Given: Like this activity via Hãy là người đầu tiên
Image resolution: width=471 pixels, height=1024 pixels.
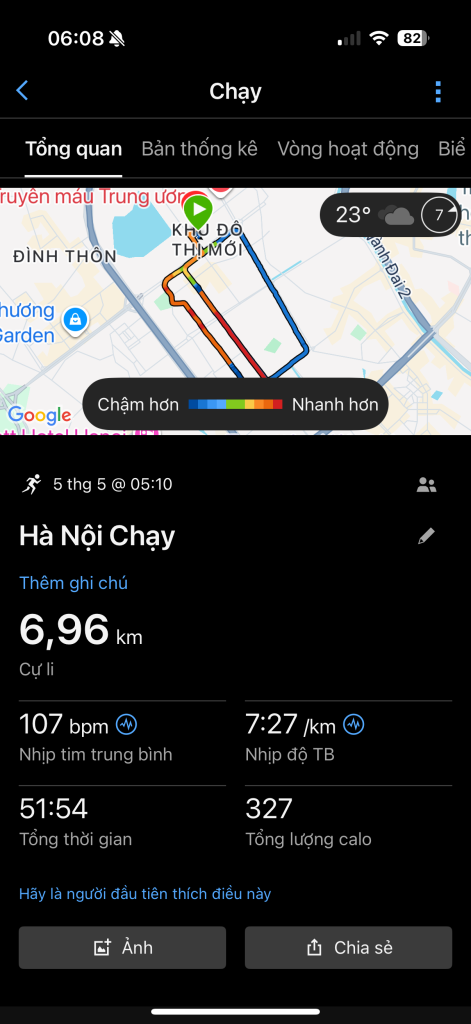Looking at the screenshot, I should tap(145, 894).
